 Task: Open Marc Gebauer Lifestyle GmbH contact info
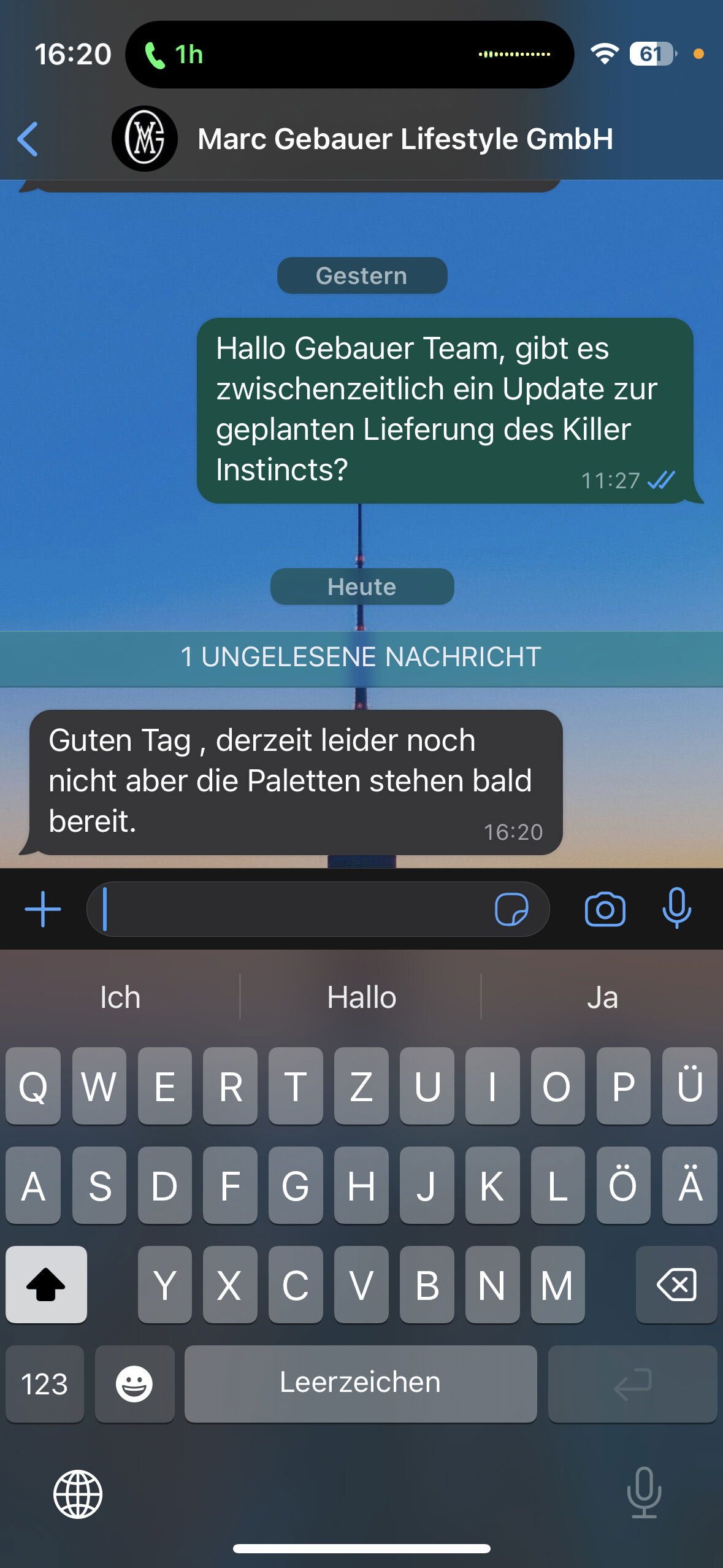405,139
